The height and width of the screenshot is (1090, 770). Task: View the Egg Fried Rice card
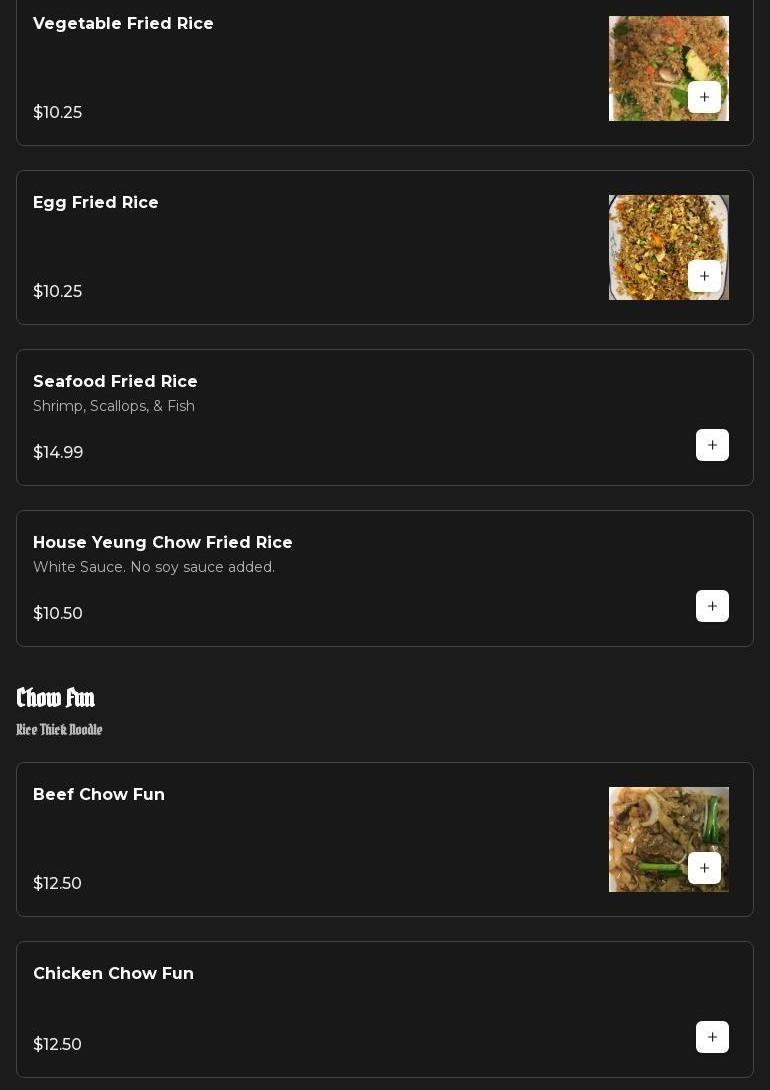coord(300,247)
